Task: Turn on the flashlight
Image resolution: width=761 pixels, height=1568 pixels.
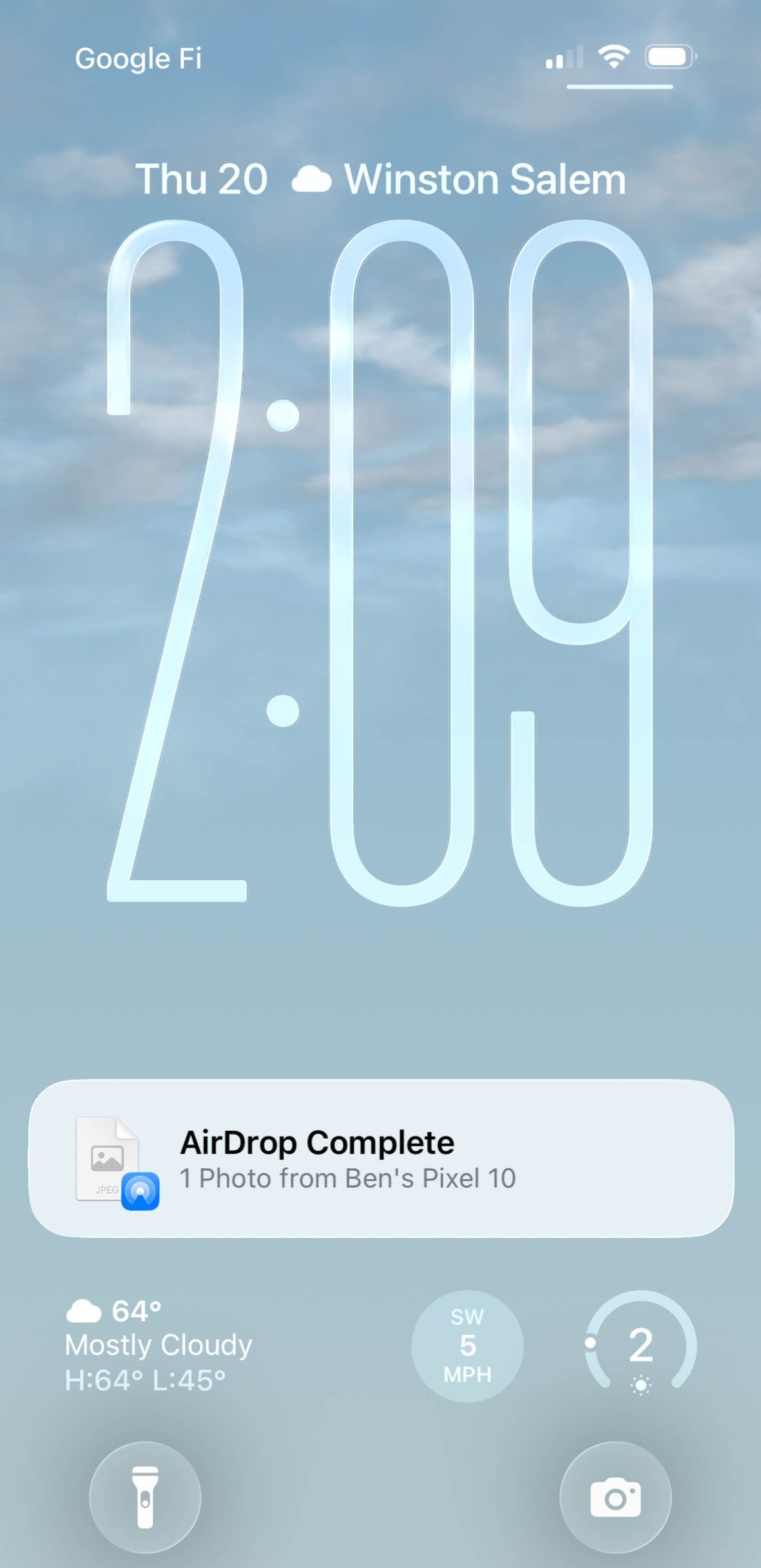Action: [x=145, y=1497]
